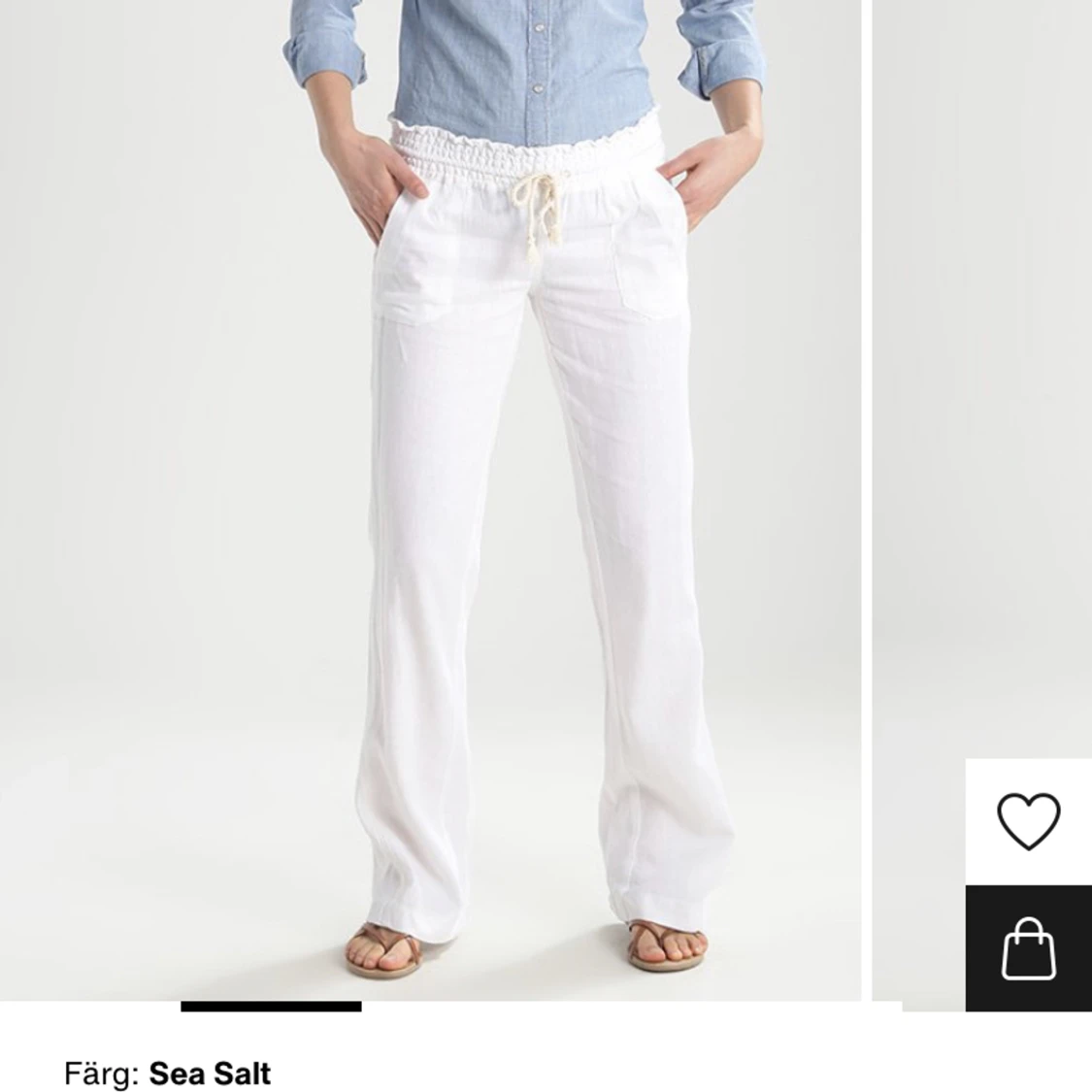Add the trousers to your wishlist
1092x1092 pixels.
1028,821
